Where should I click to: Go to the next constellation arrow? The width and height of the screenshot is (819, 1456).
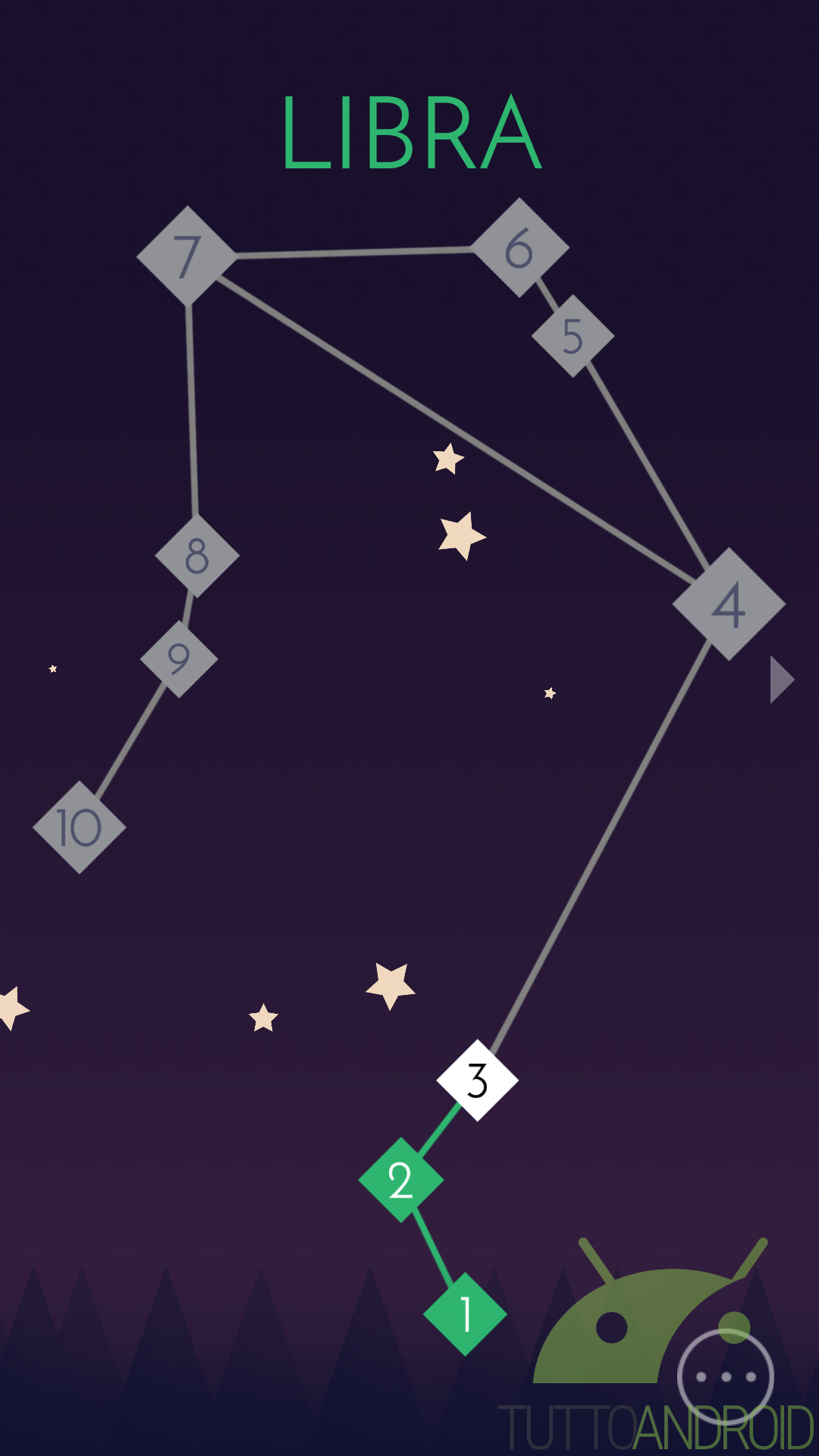coord(782,679)
